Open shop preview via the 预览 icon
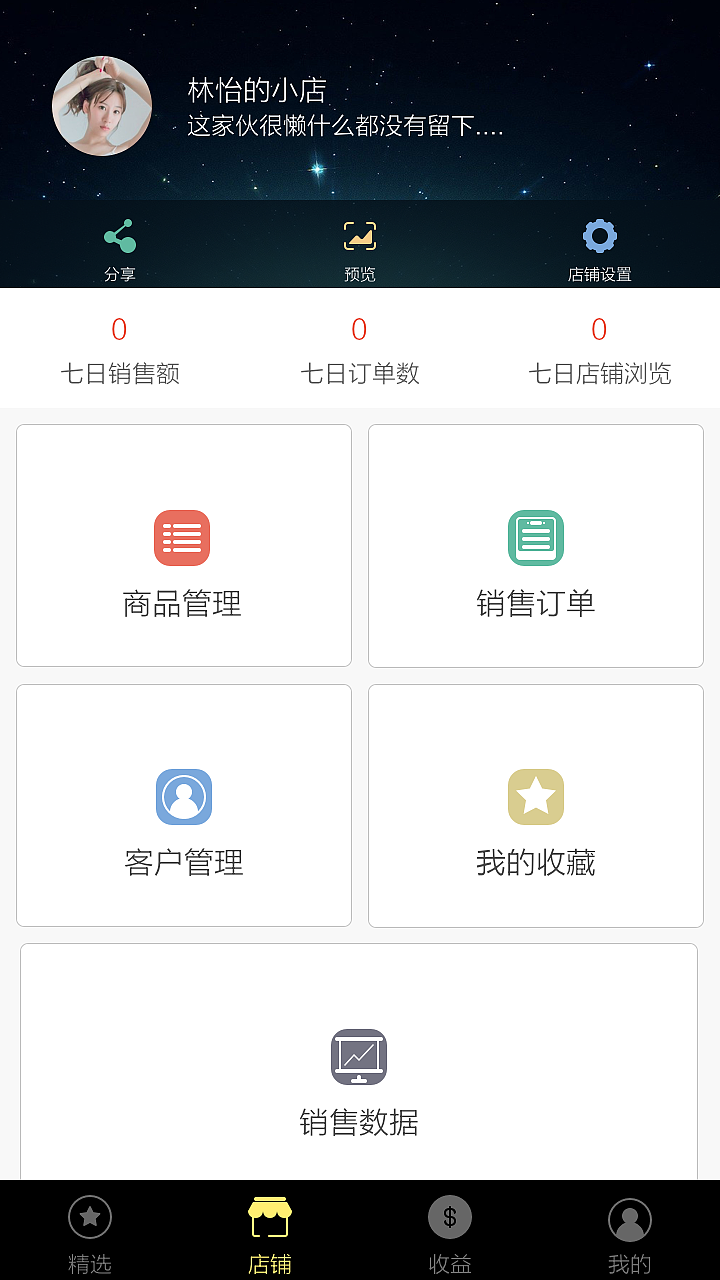This screenshot has height=1280, width=720. pos(359,235)
